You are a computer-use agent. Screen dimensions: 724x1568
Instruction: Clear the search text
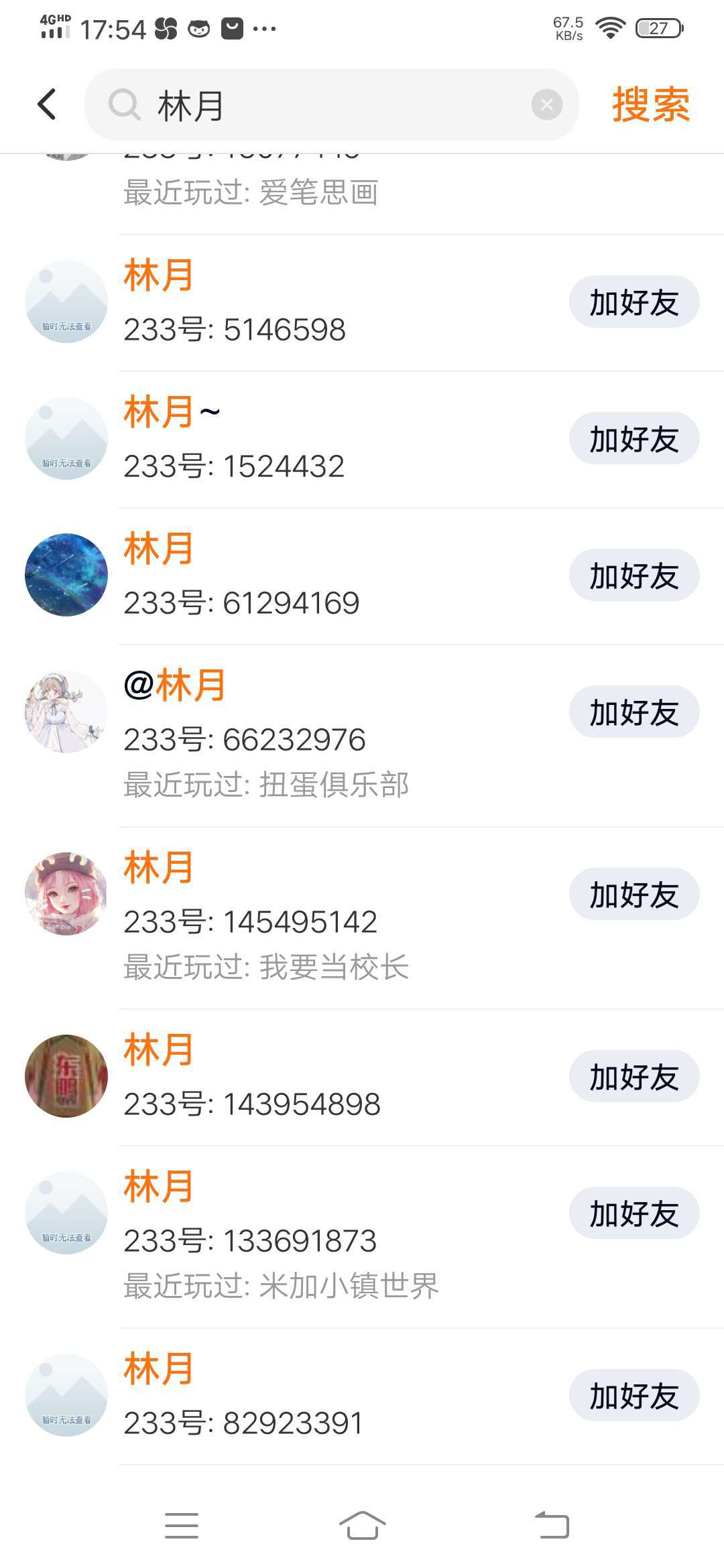546,105
